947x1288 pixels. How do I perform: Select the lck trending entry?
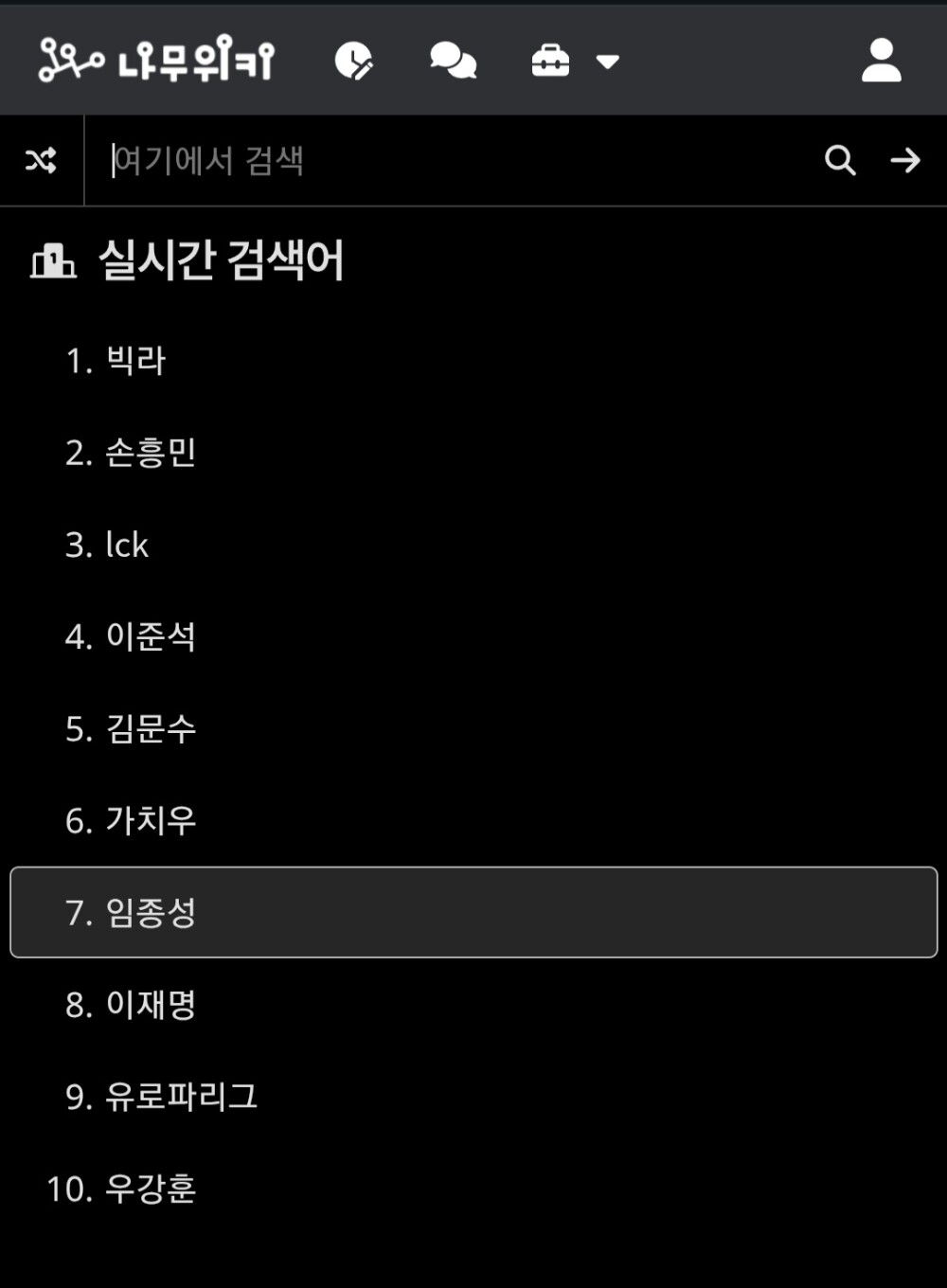127,545
